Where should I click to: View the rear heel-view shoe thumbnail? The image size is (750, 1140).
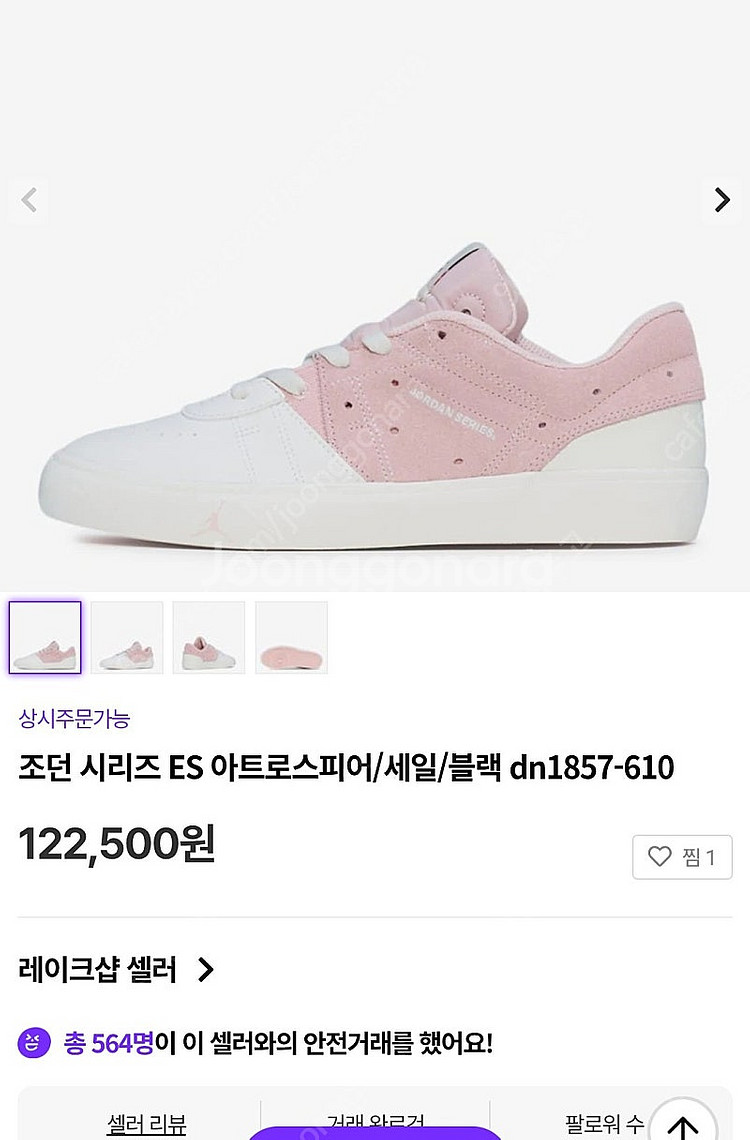click(x=209, y=637)
